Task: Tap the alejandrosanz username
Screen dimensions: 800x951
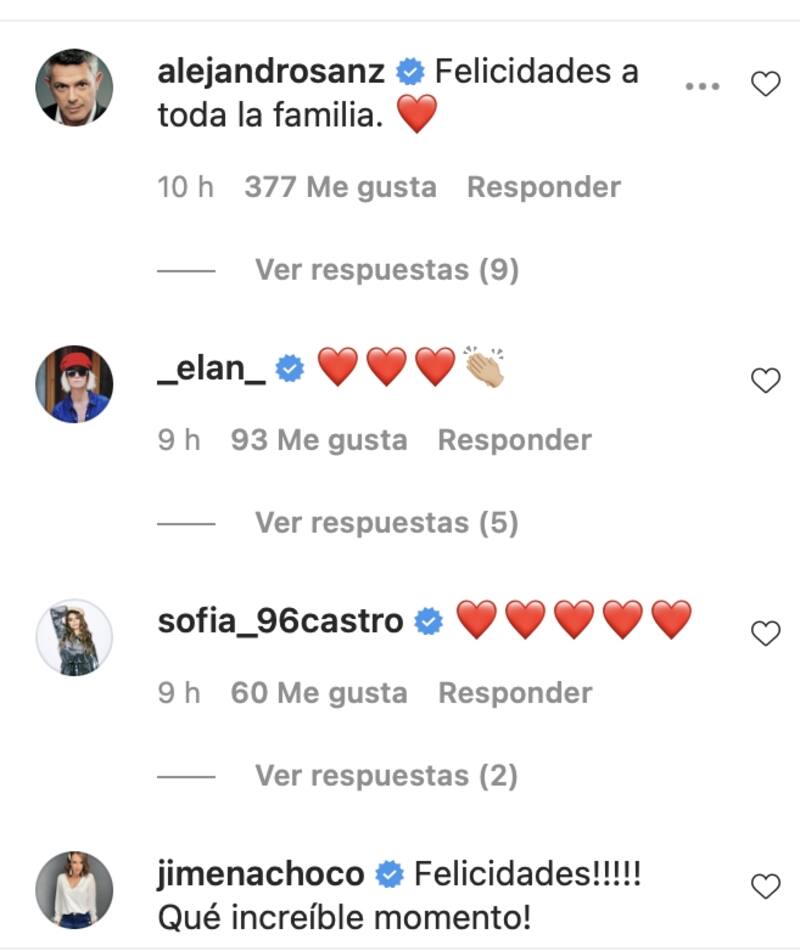Action: click(271, 72)
